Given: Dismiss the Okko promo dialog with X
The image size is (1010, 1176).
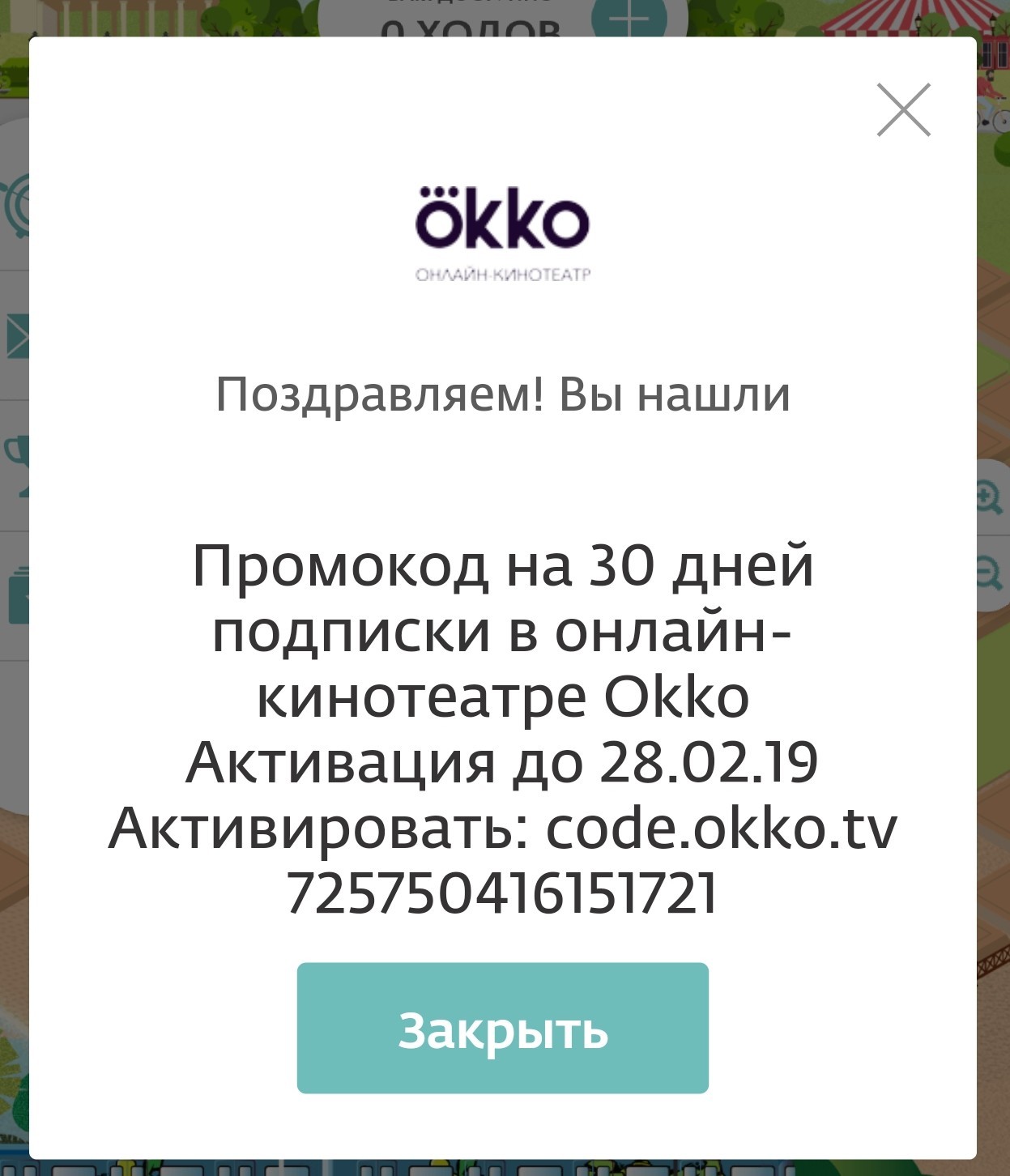Looking at the screenshot, I should coord(903,109).
